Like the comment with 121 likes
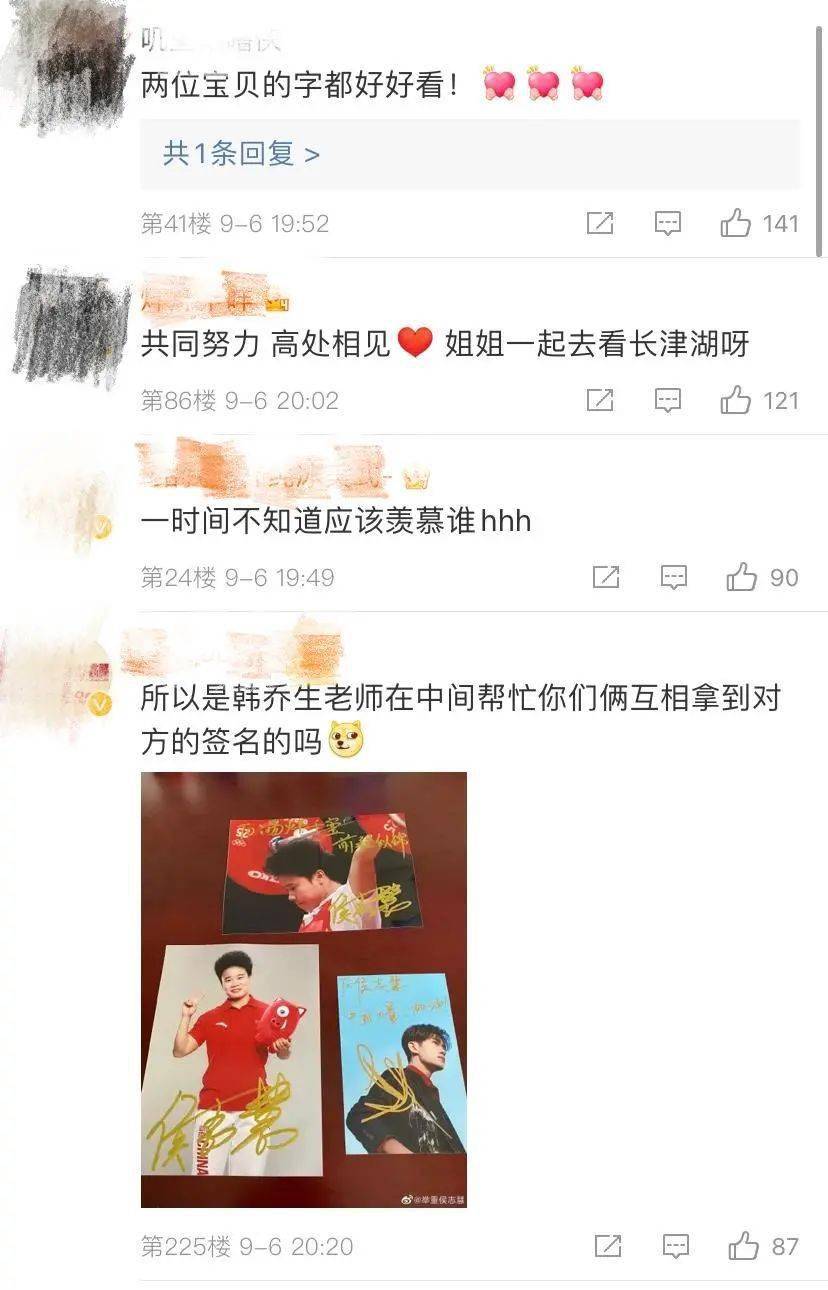Screen dimensions: 828x1290 pyautogui.click(x=736, y=401)
